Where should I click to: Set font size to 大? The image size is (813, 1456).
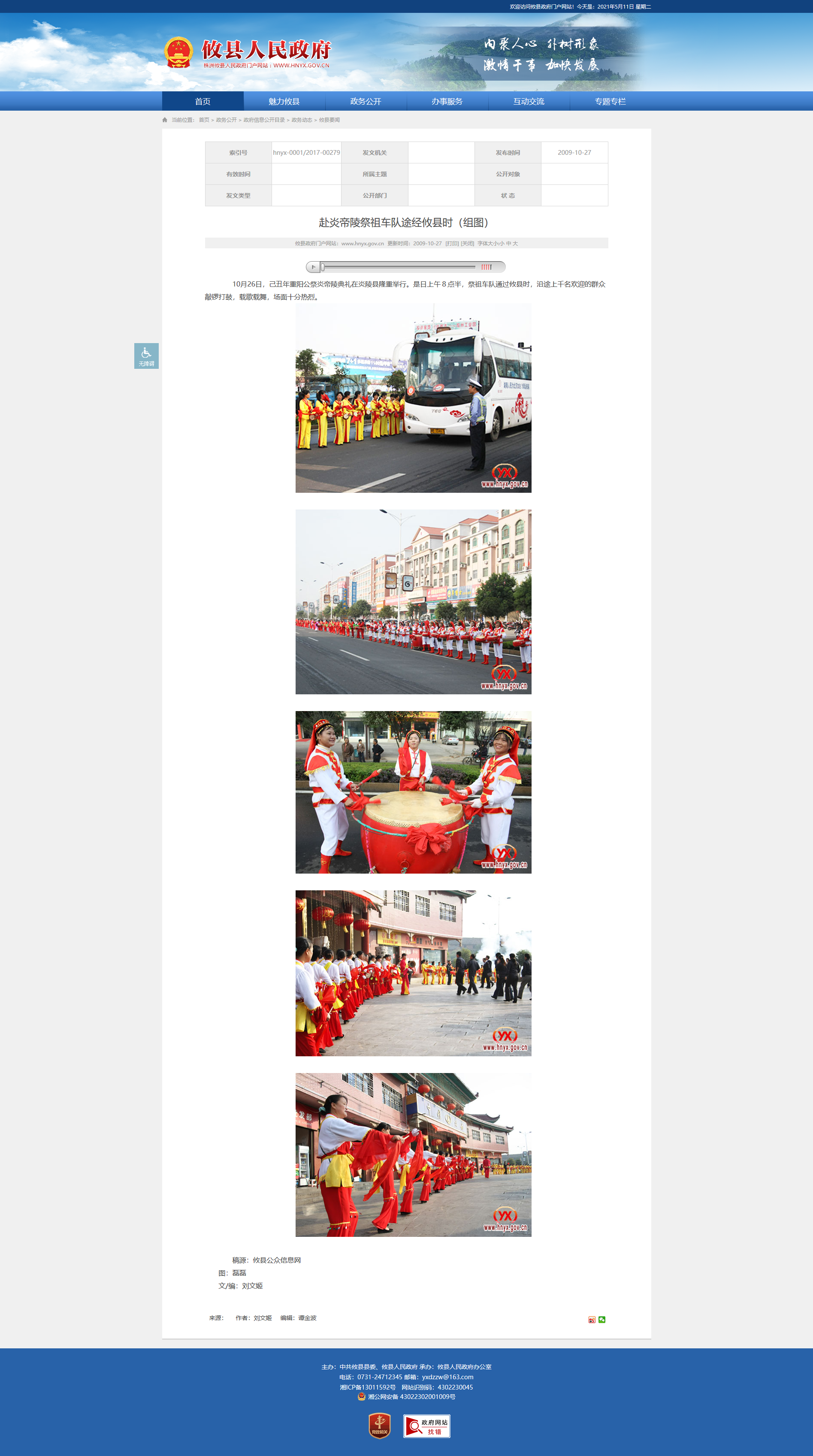pyautogui.click(x=515, y=244)
